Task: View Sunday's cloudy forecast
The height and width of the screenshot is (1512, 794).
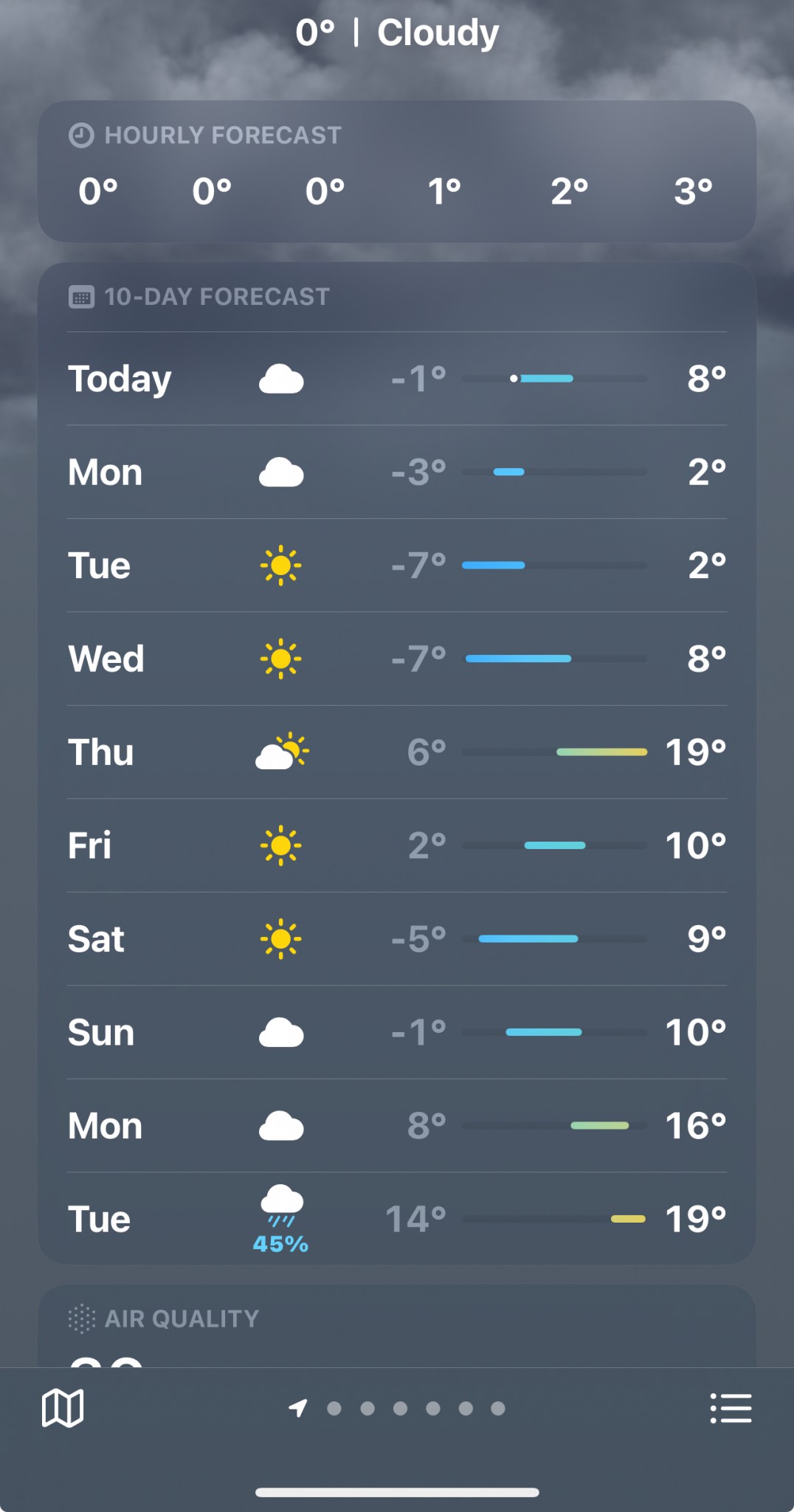Action: point(397,1032)
